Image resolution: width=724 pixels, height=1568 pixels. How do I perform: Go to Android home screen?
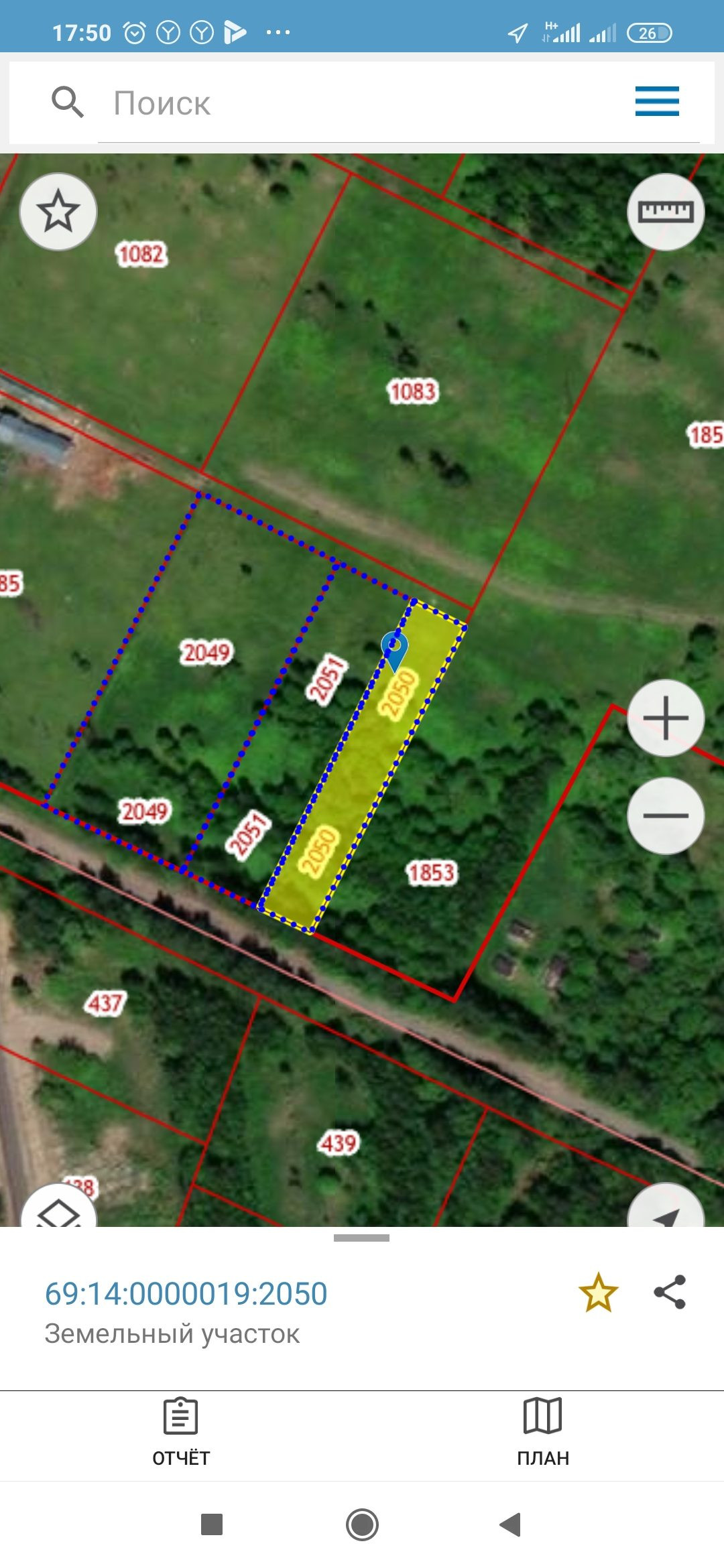coord(362,1524)
